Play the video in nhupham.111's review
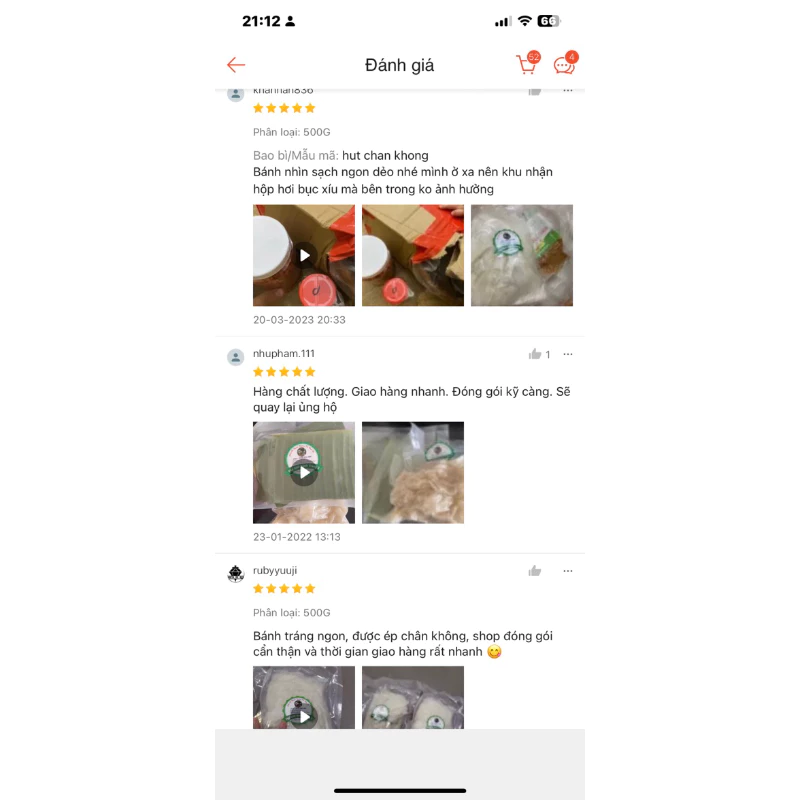Viewport: 800px width, 800px height. [x=304, y=472]
